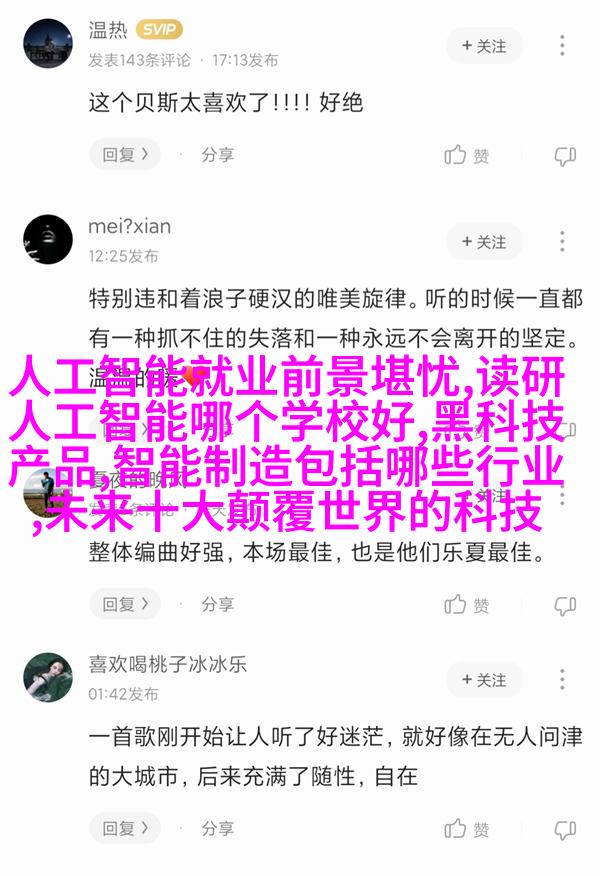The image size is (600, 876).
Task: Reply to the comment about 整体编曲好强
Action: click(125, 604)
